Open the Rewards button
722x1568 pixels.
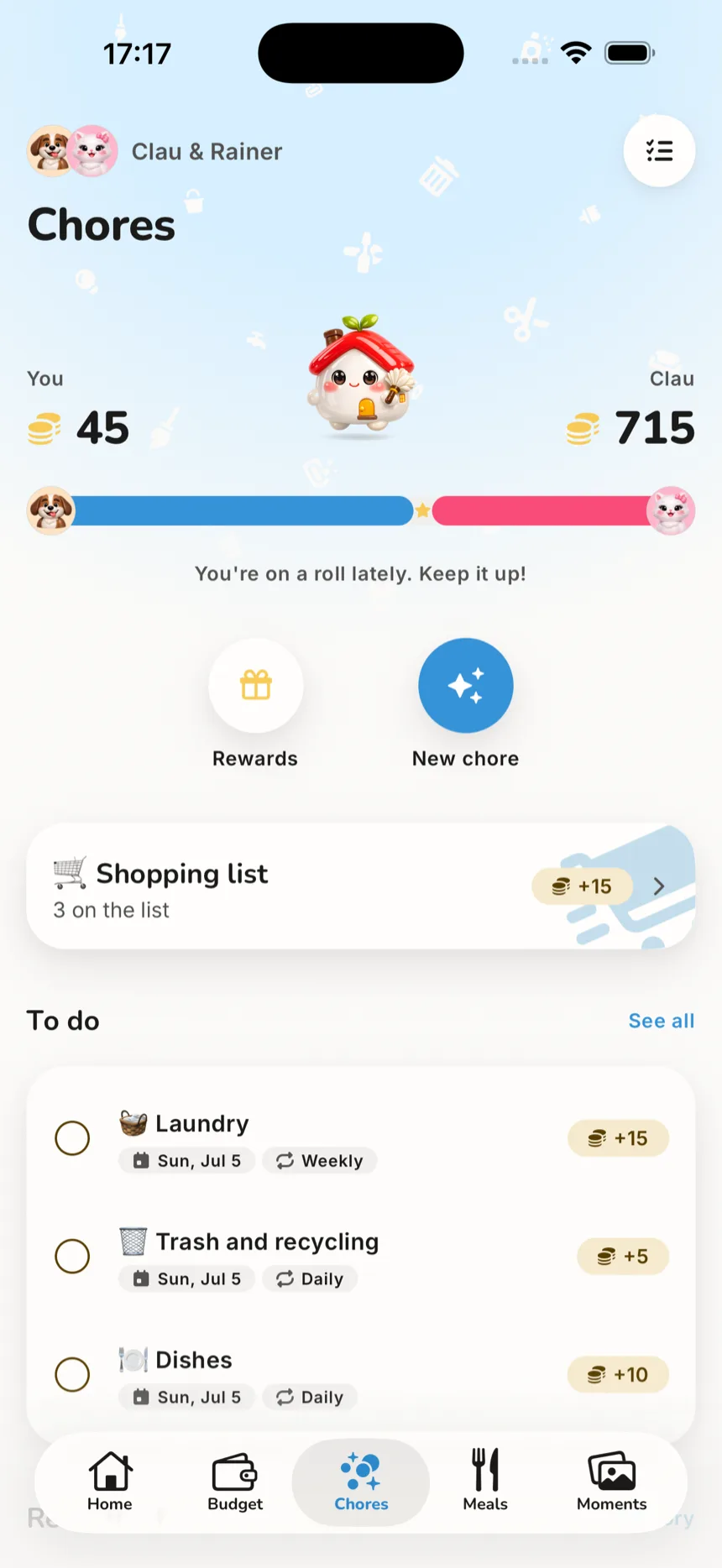coord(256,686)
